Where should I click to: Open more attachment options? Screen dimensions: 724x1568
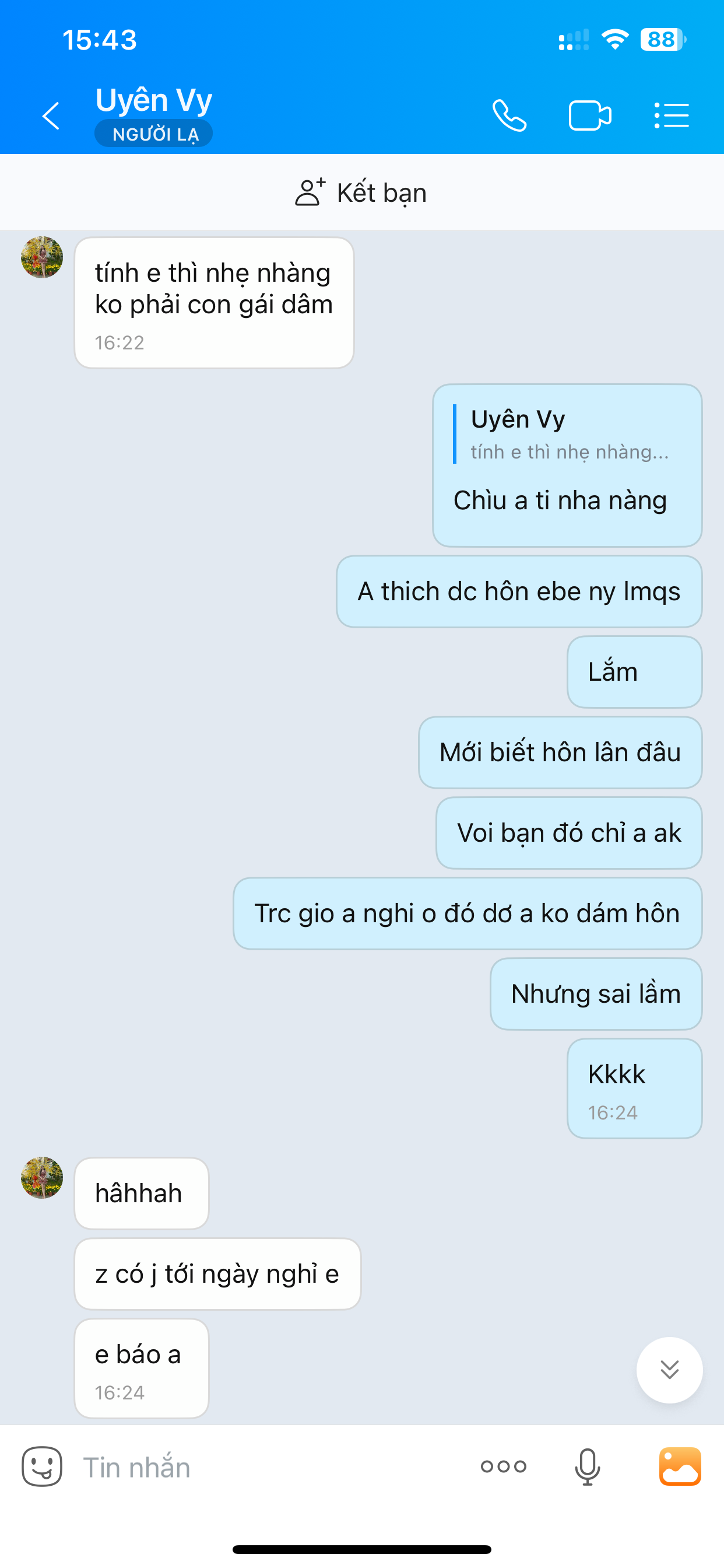click(503, 1466)
